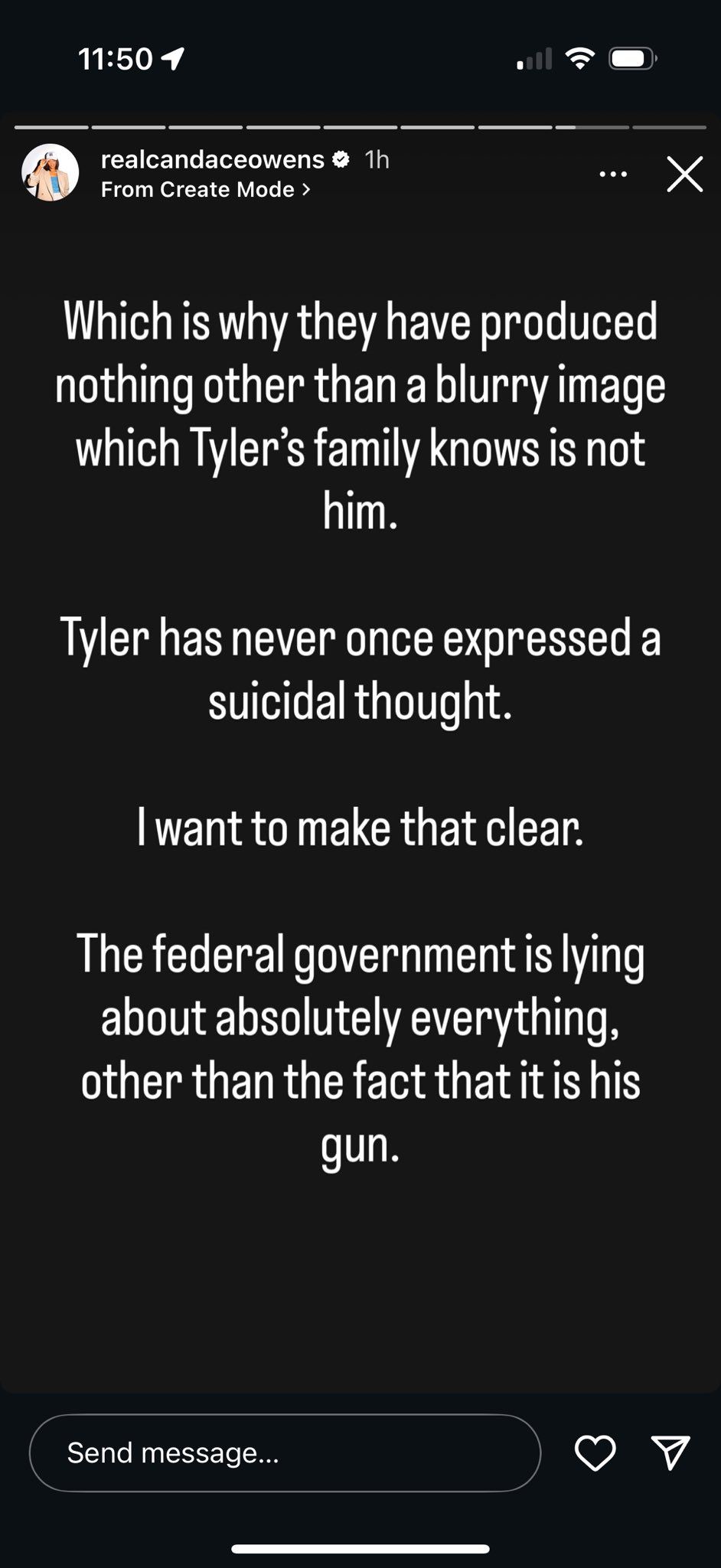Screen dimensions: 721x1568
Task: Close the story viewer
Action: pos(684,175)
